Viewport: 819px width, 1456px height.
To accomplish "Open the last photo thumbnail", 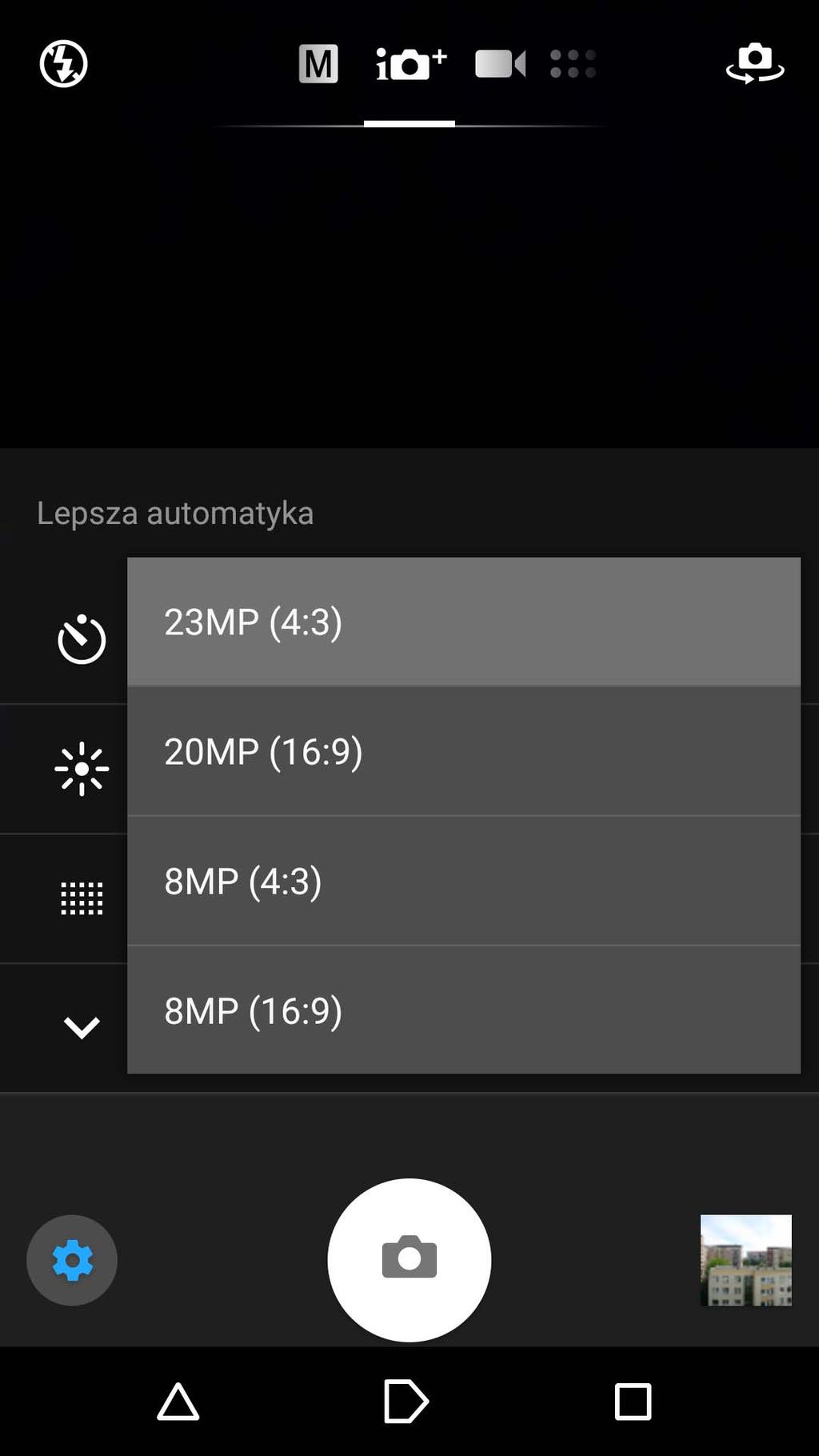I will click(x=746, y=1260).
